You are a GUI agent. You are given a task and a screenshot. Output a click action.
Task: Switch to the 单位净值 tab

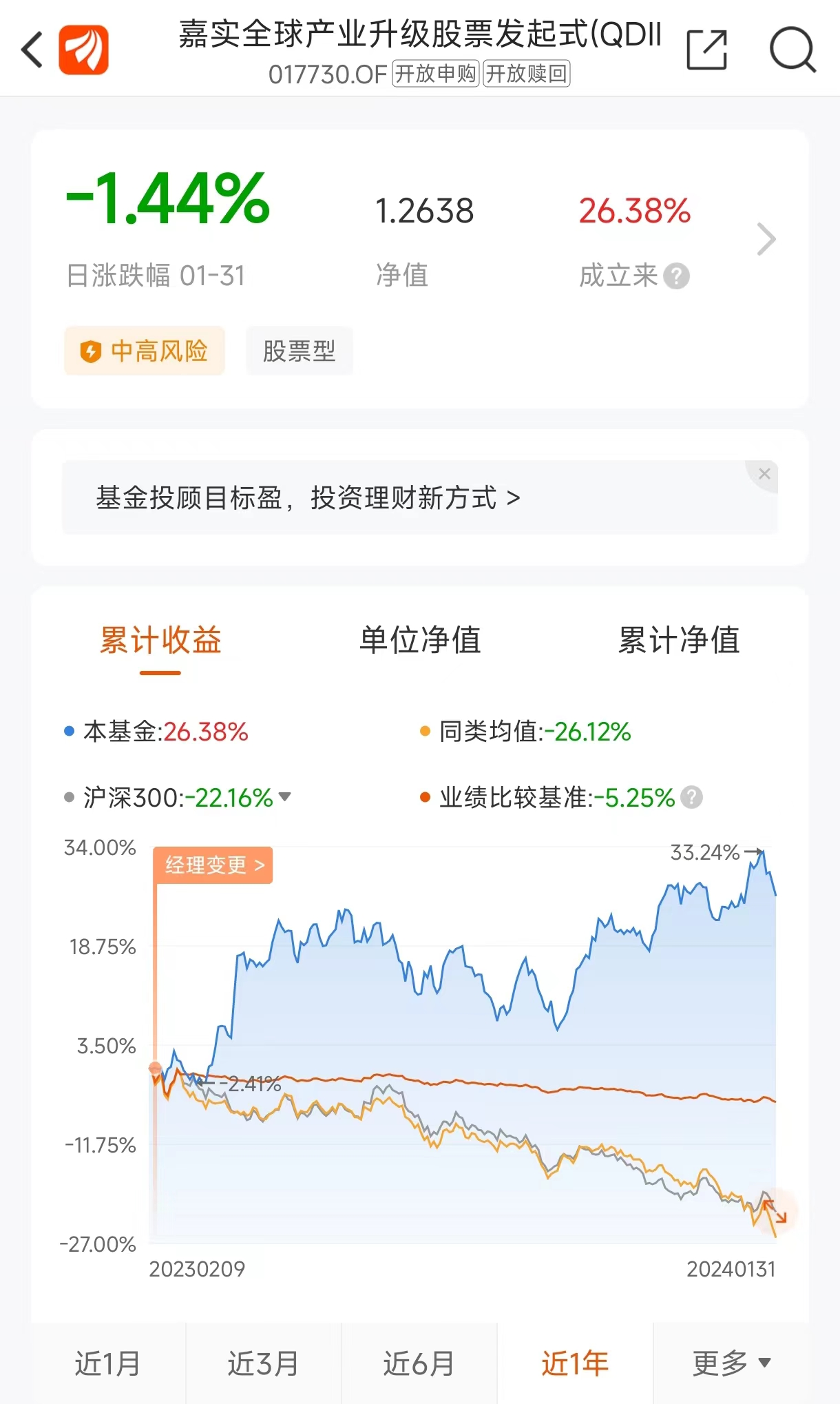point(419,641)
